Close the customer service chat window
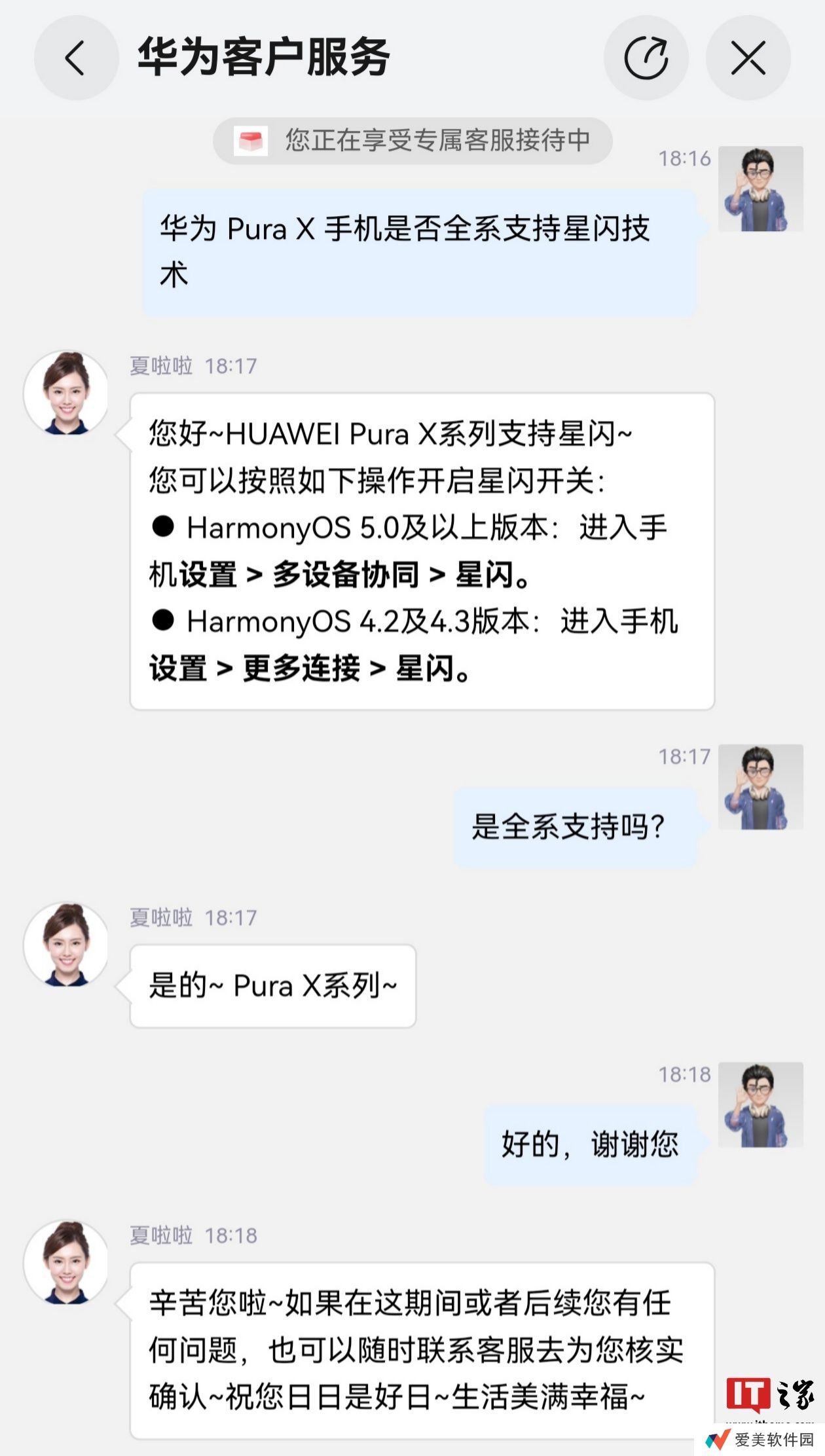The width and height of the screenshot is (825, 1456). coord(748,58)
